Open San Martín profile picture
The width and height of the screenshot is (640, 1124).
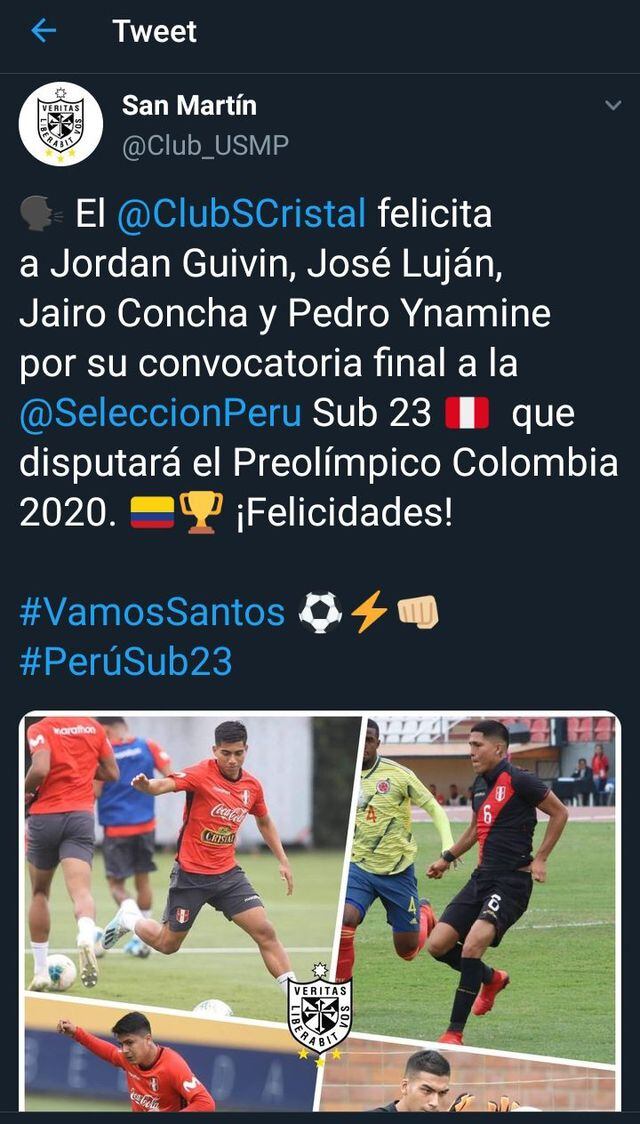(60, 124)
